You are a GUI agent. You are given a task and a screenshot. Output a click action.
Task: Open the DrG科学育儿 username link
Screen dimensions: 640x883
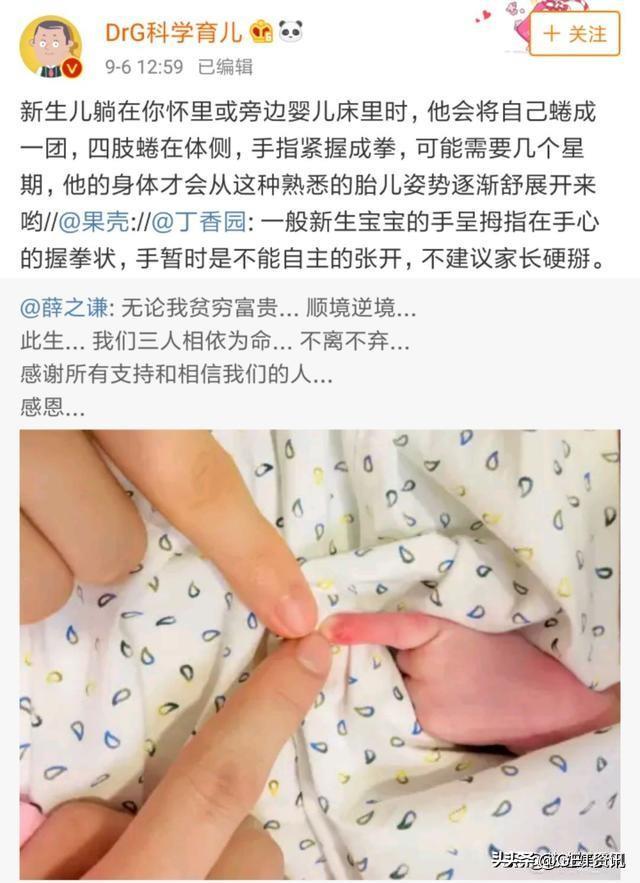[174, 33]
